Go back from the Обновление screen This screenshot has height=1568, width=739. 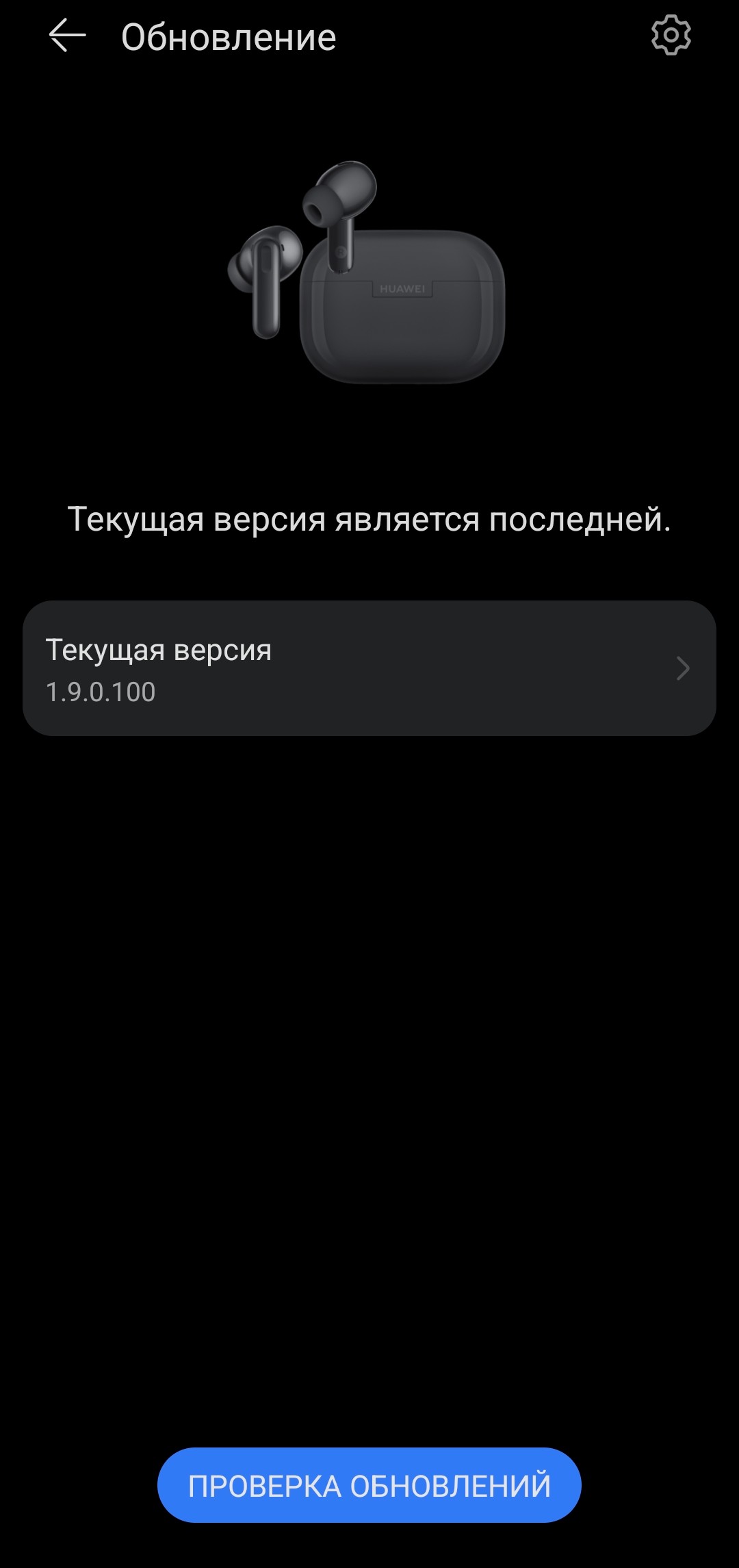click(x=67, y=36)
